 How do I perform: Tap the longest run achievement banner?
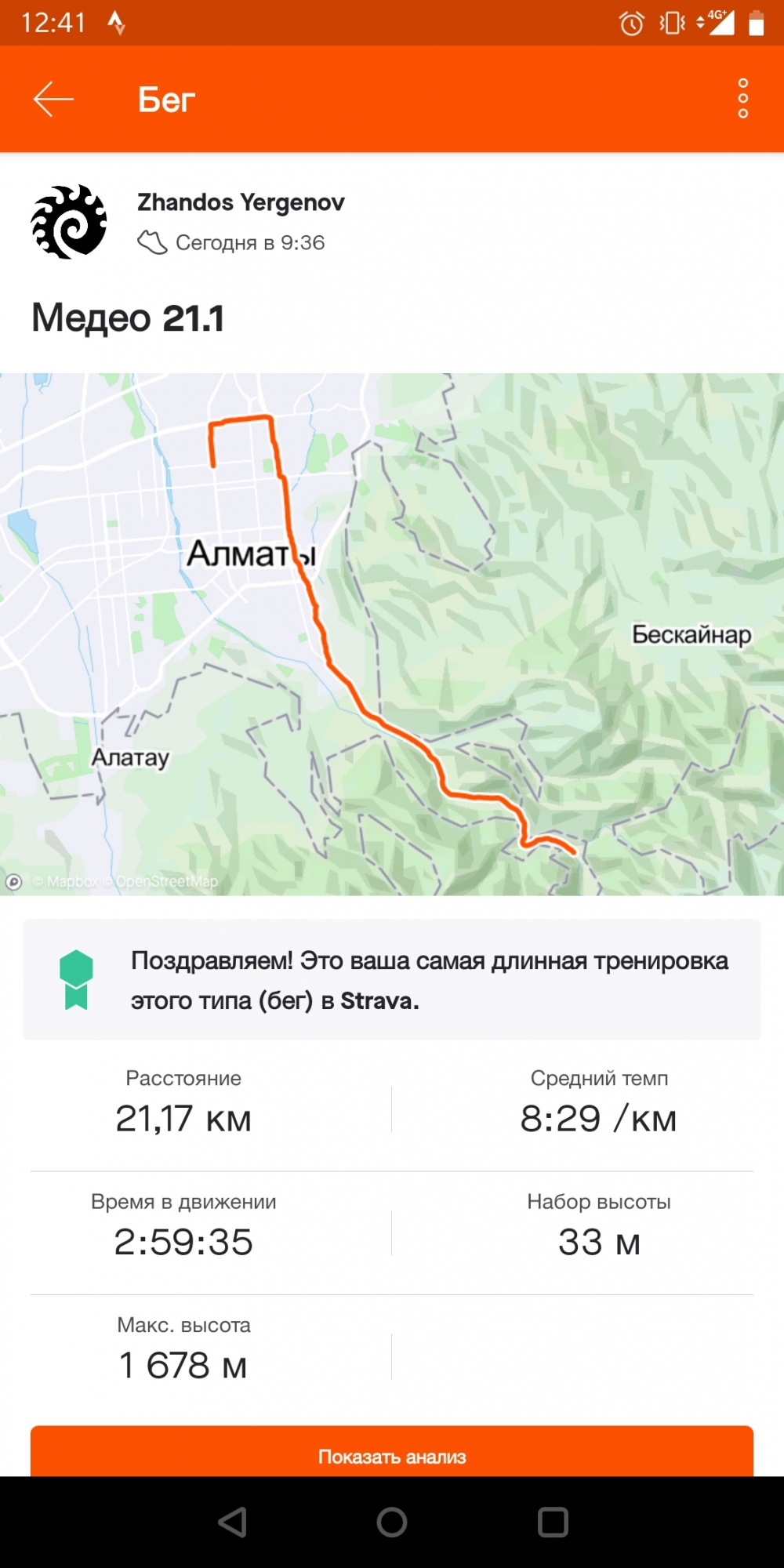pyautogui.click(x=392, y=979)
